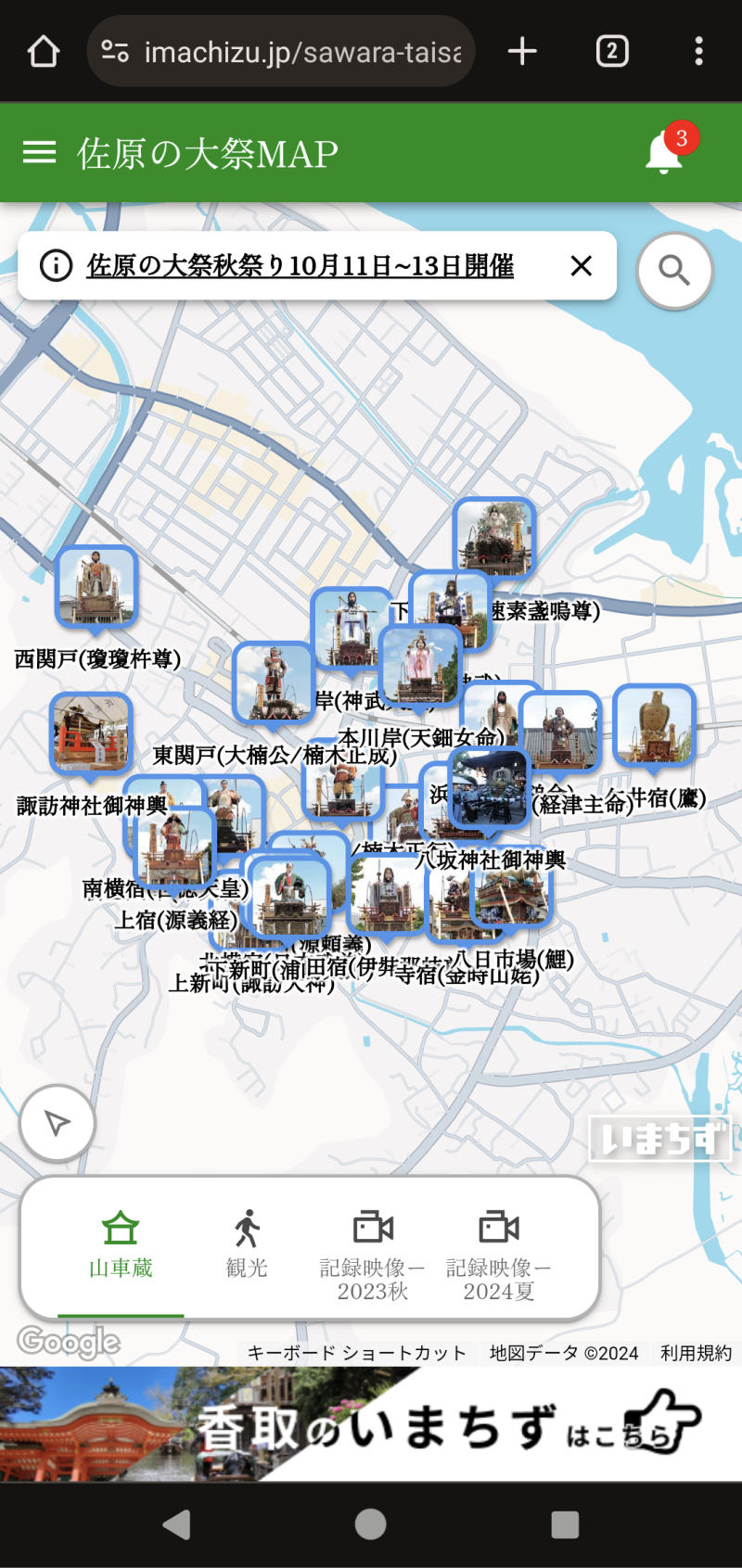Open the hamburger drawer menu

coord(39,152)
